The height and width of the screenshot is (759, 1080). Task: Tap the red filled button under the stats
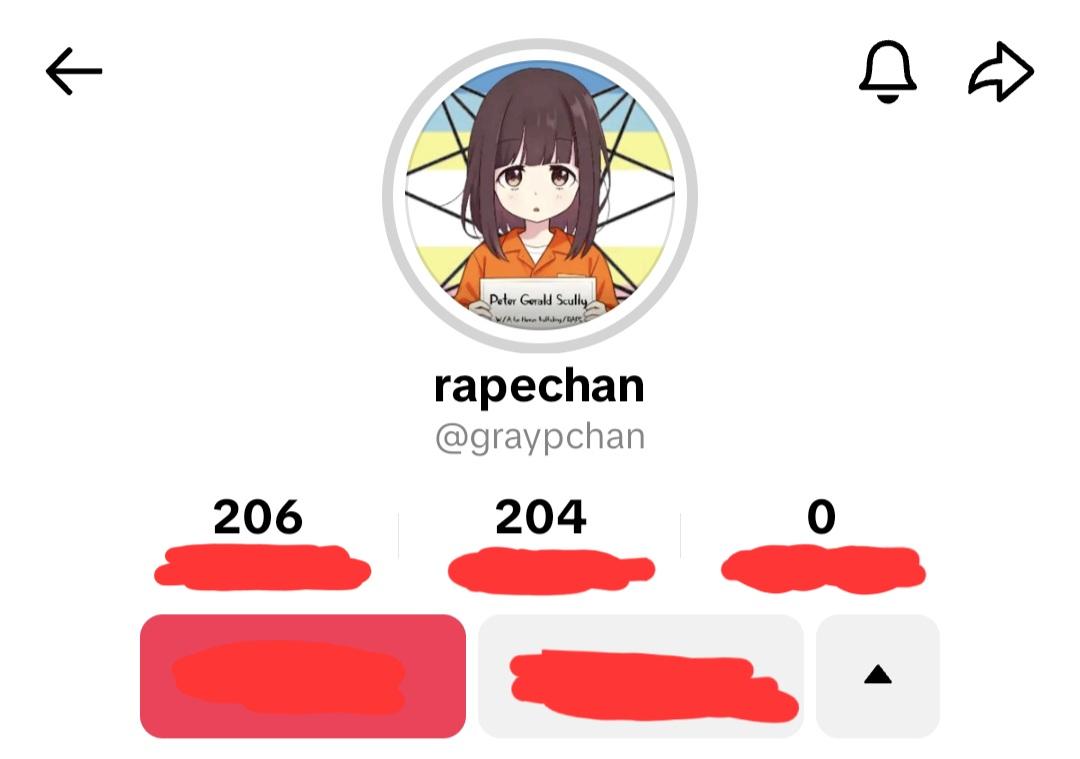[x=303, y=676]
